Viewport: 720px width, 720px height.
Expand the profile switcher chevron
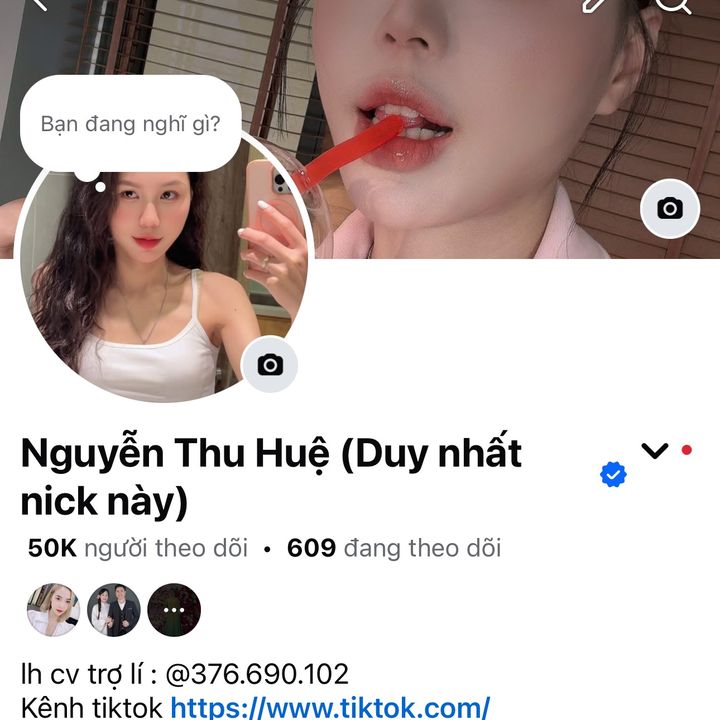pyautogui.click(x=655, y=451)
